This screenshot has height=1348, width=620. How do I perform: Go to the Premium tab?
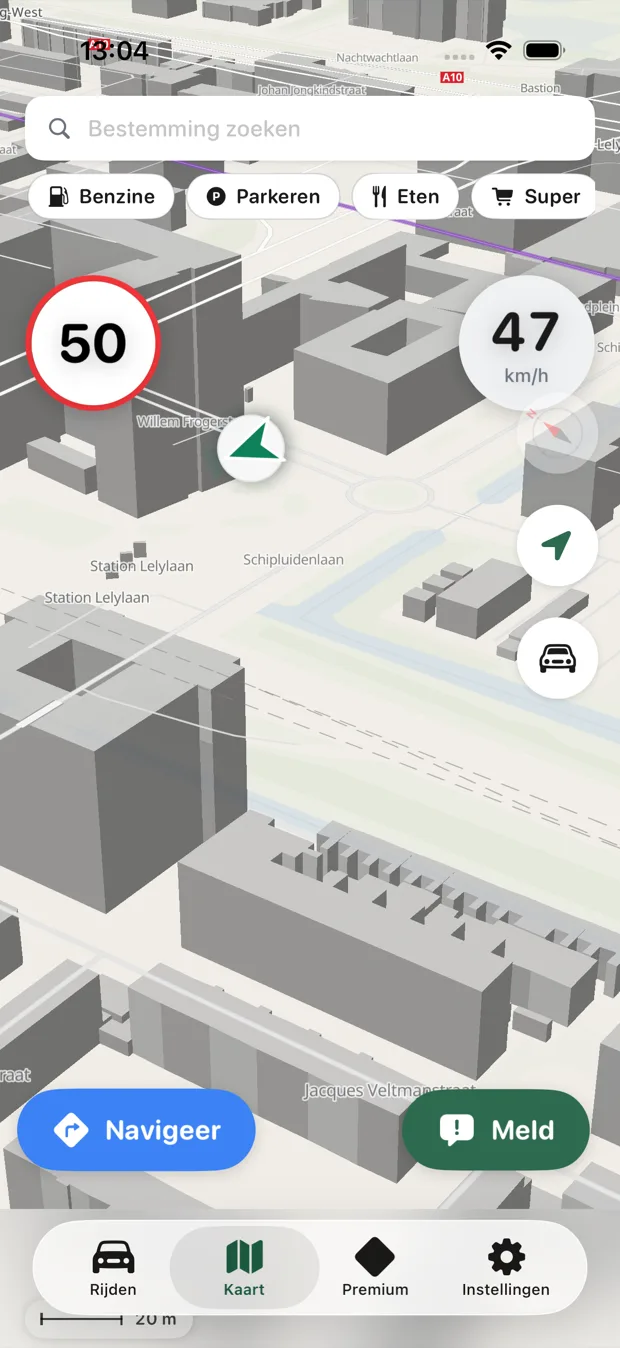click(x=375, y=1267)
